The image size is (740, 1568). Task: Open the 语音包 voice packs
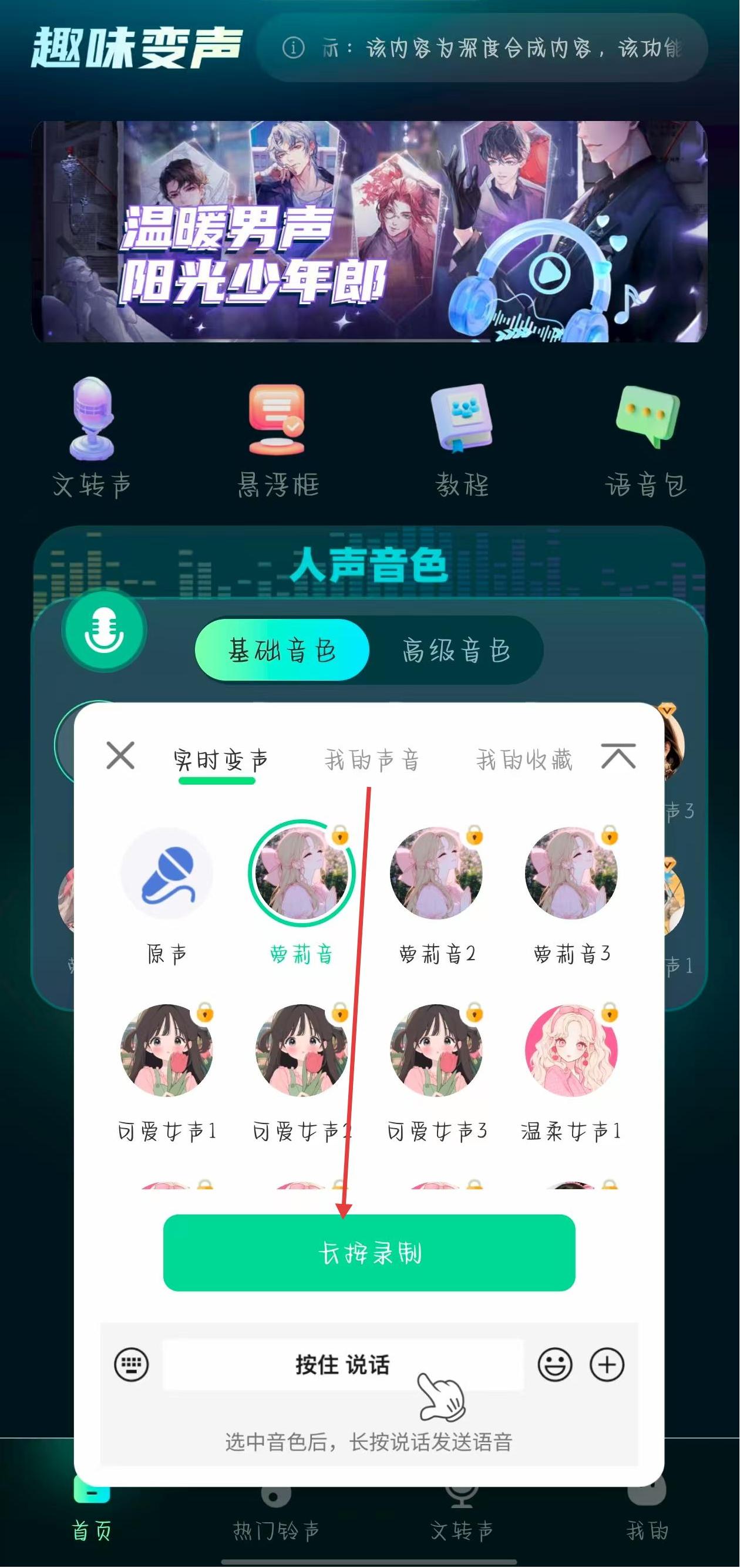646,438
